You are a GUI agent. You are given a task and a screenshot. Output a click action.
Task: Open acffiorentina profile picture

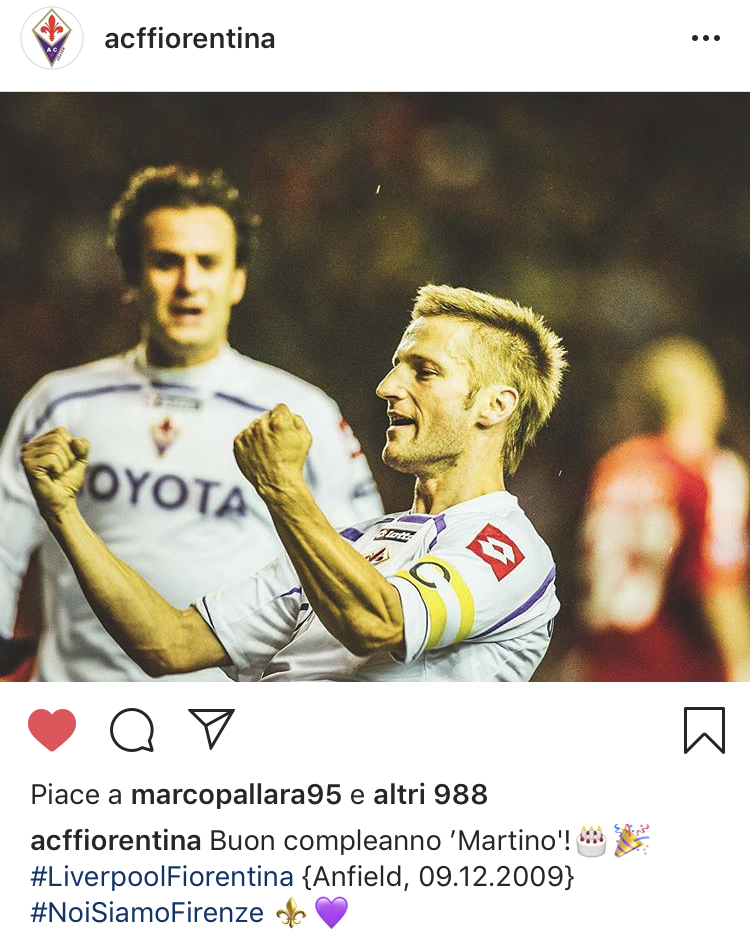[x=52, y=39]
